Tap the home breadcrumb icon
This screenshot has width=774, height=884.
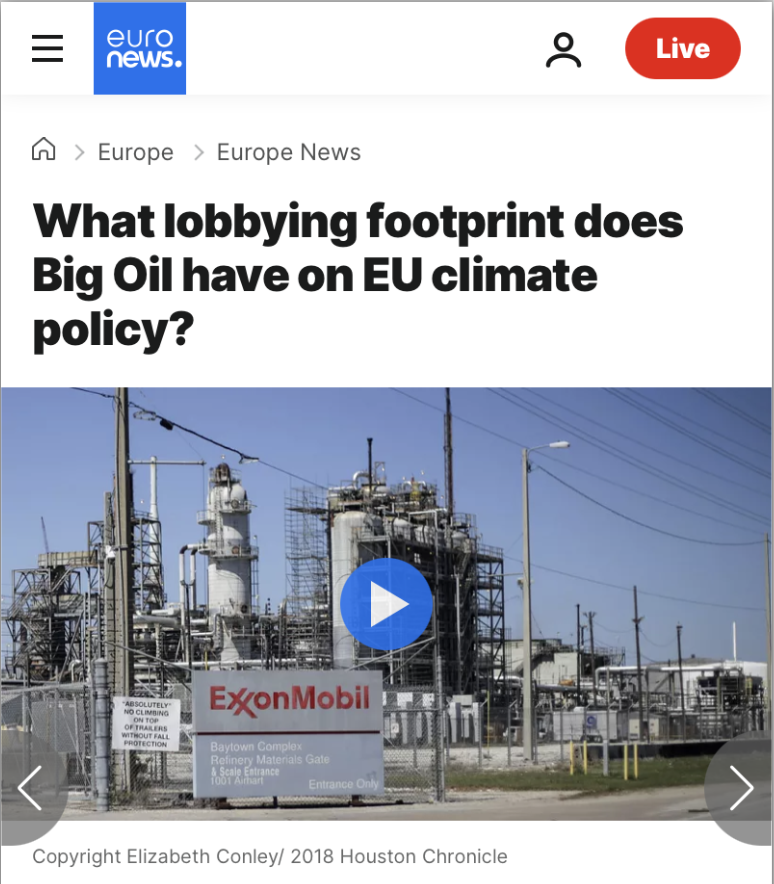(x=44, y=151)
